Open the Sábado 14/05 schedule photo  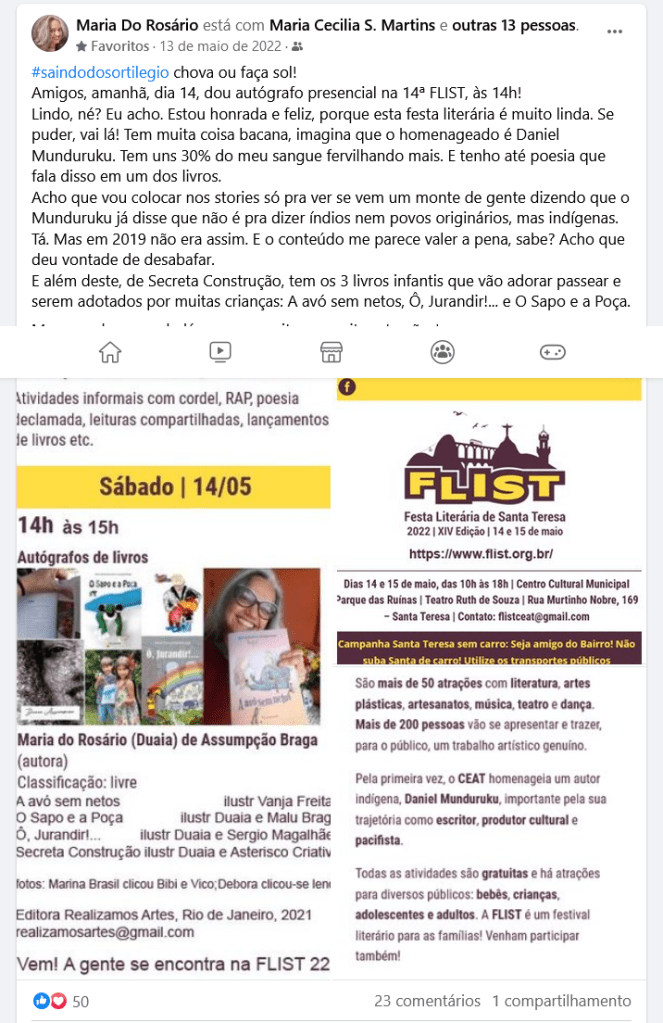[173, 680]
